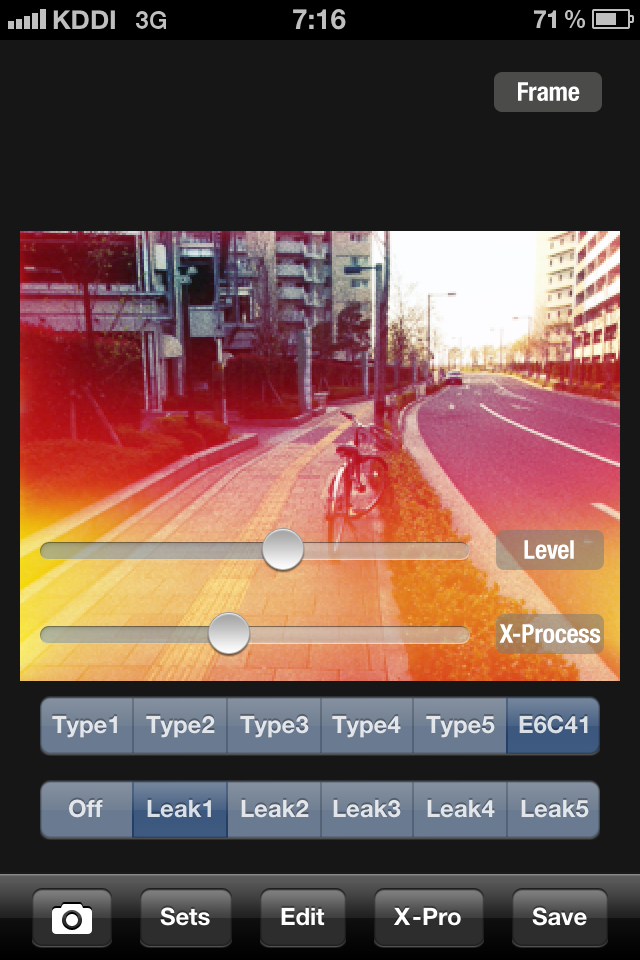Pick the Leak5 effect

(x=553, y=809)
